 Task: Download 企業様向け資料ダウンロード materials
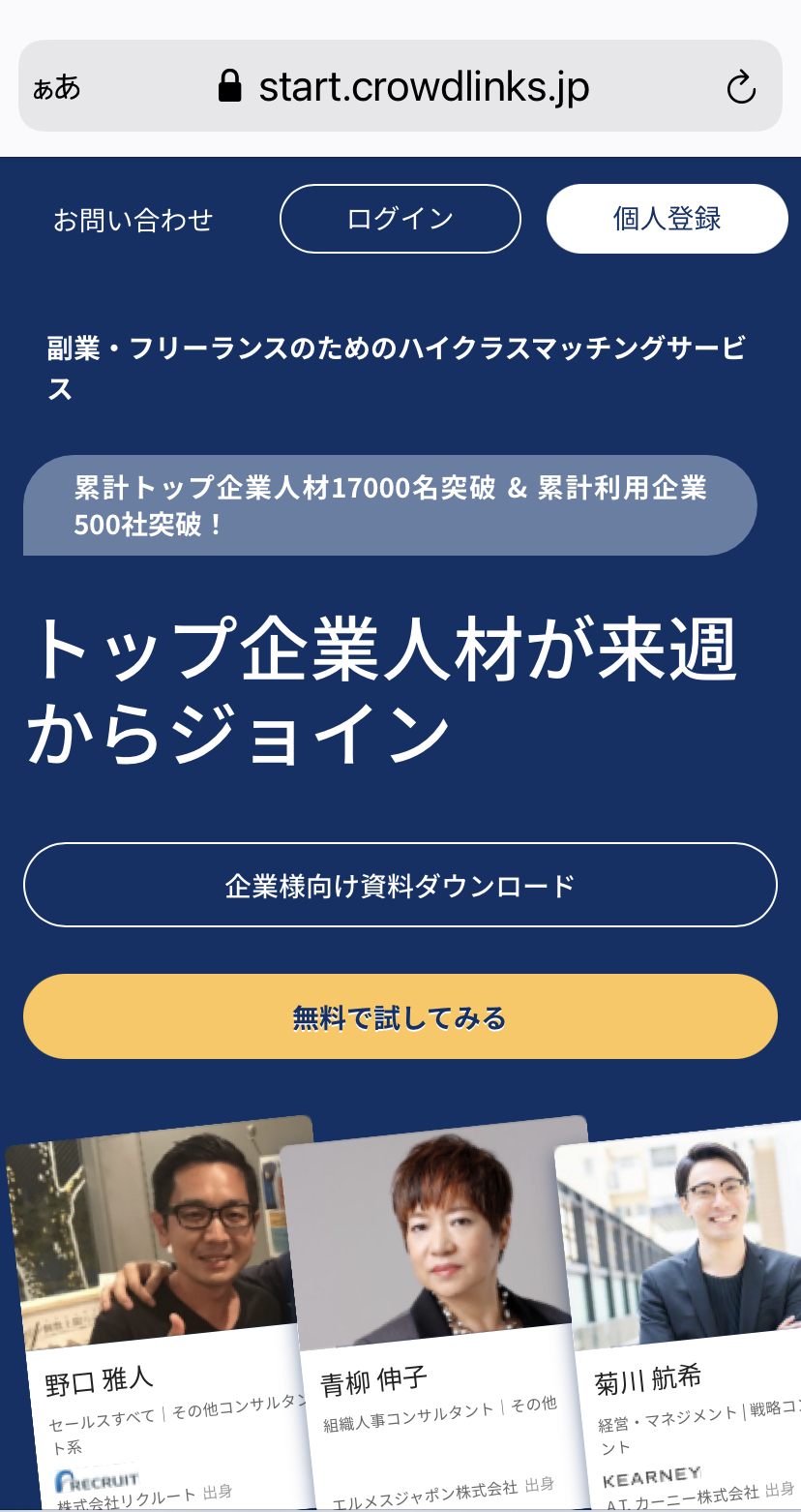click(x=400, y=885)
